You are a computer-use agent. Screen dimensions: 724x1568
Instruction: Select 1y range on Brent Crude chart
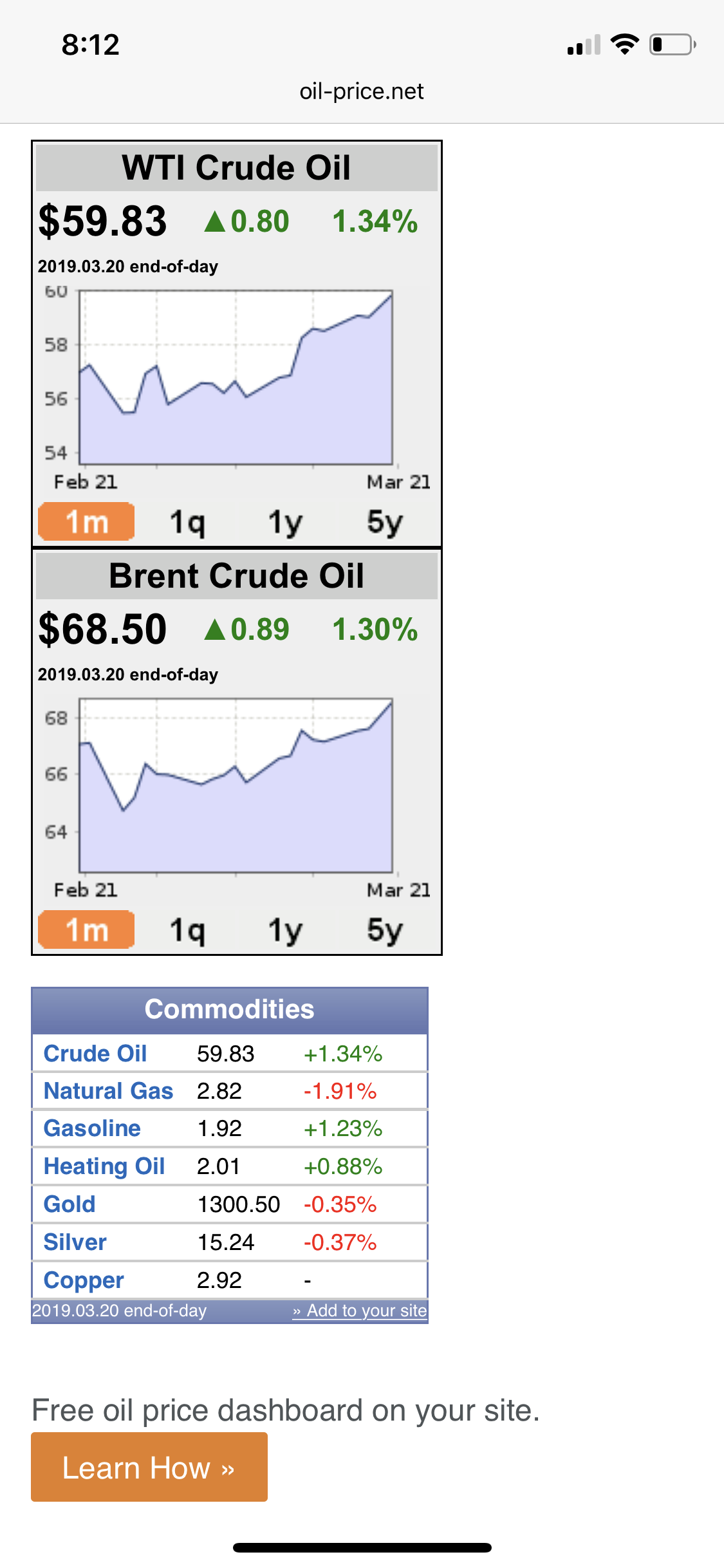[x=286, y=929]
